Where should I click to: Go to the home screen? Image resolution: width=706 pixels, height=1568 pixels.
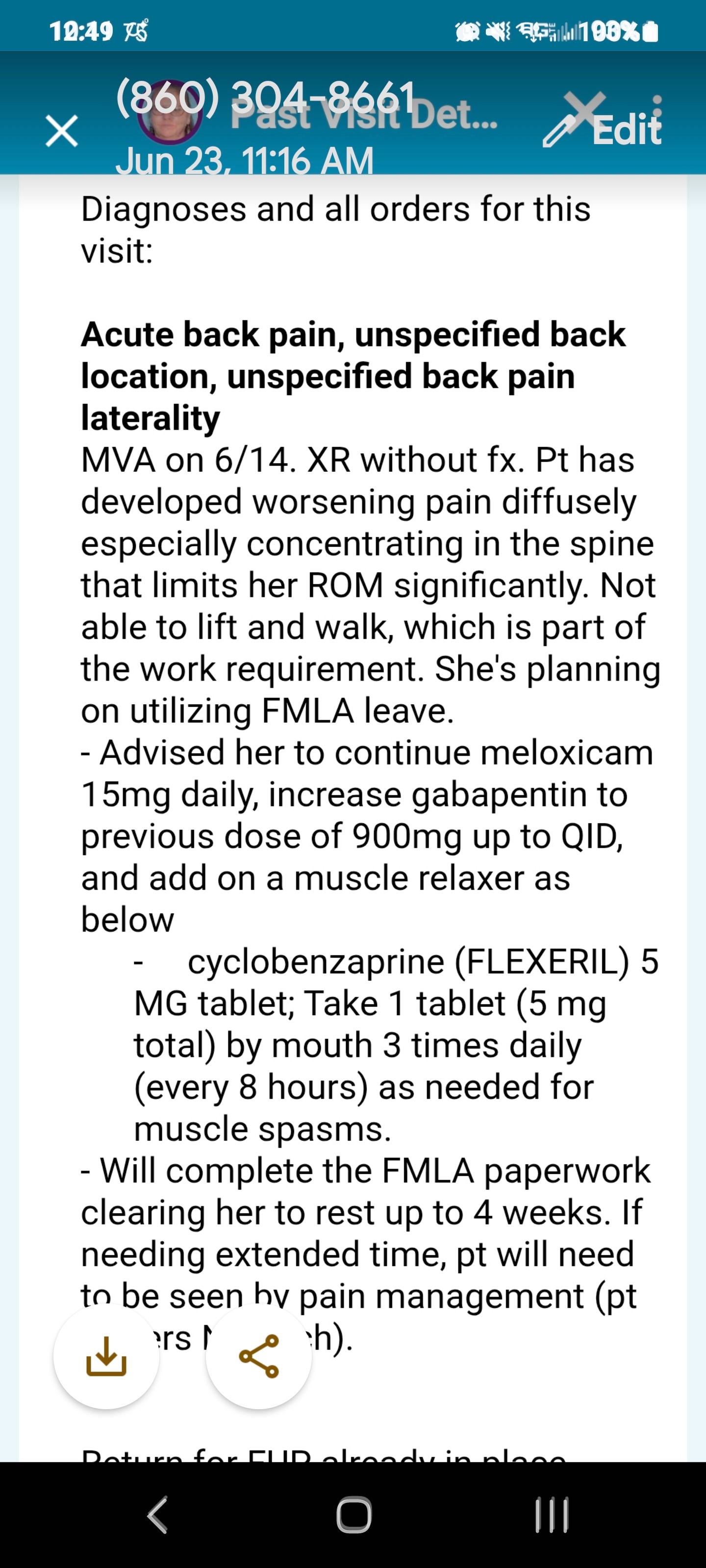point(354,1515)
